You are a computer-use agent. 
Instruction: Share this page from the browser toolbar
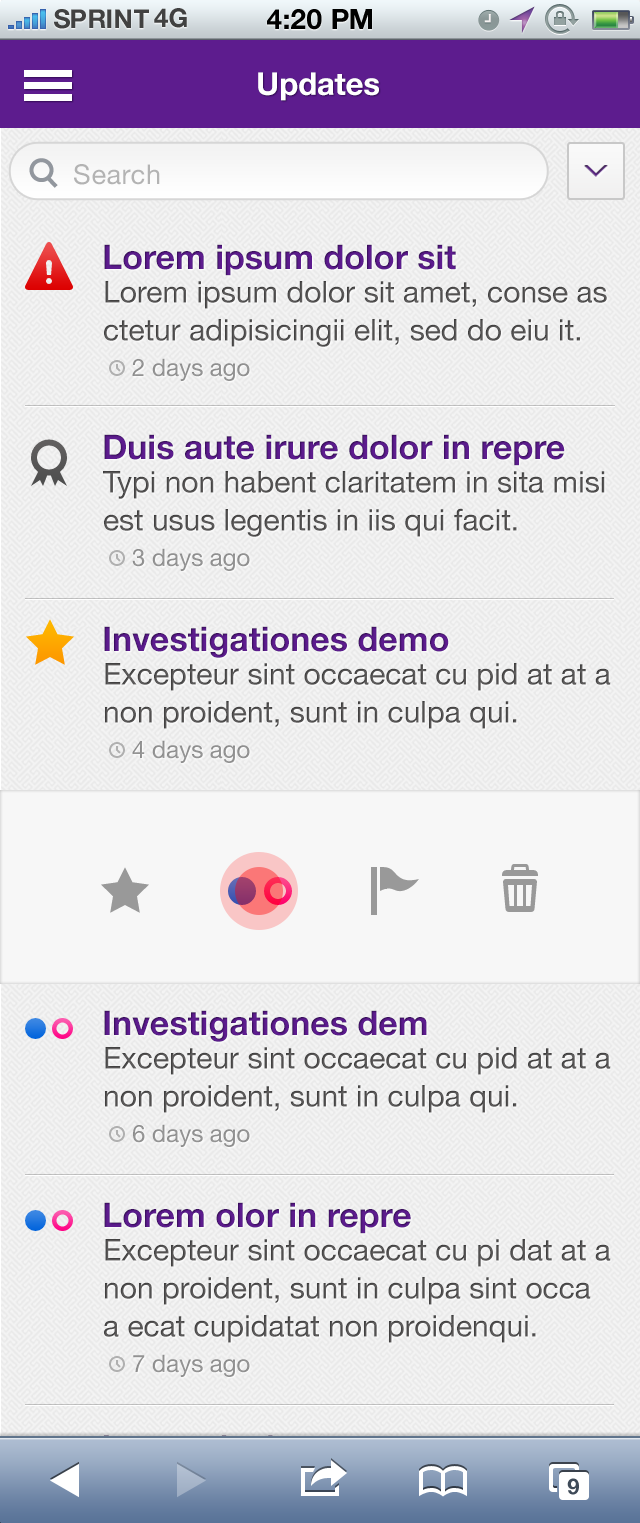(x=323, y=1479)
